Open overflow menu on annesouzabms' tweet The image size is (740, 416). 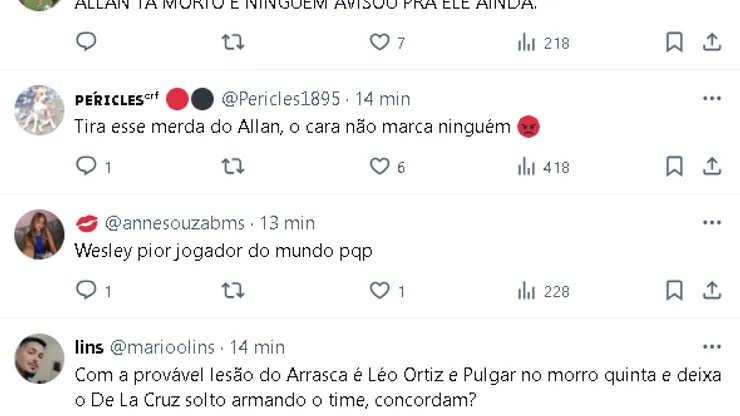712,222
